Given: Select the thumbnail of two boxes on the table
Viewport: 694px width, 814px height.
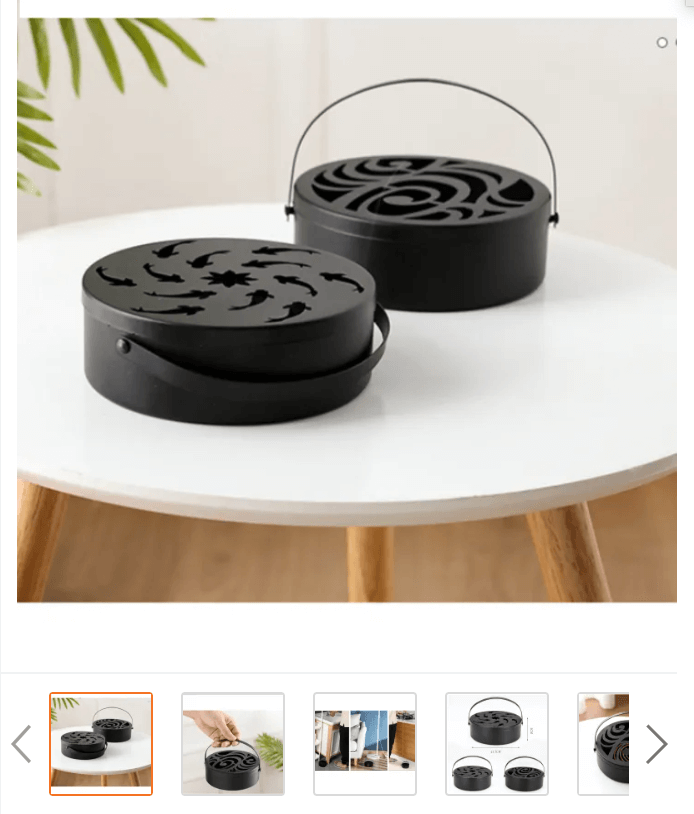Looking at the screenshot, I should [x=101, y=744].
